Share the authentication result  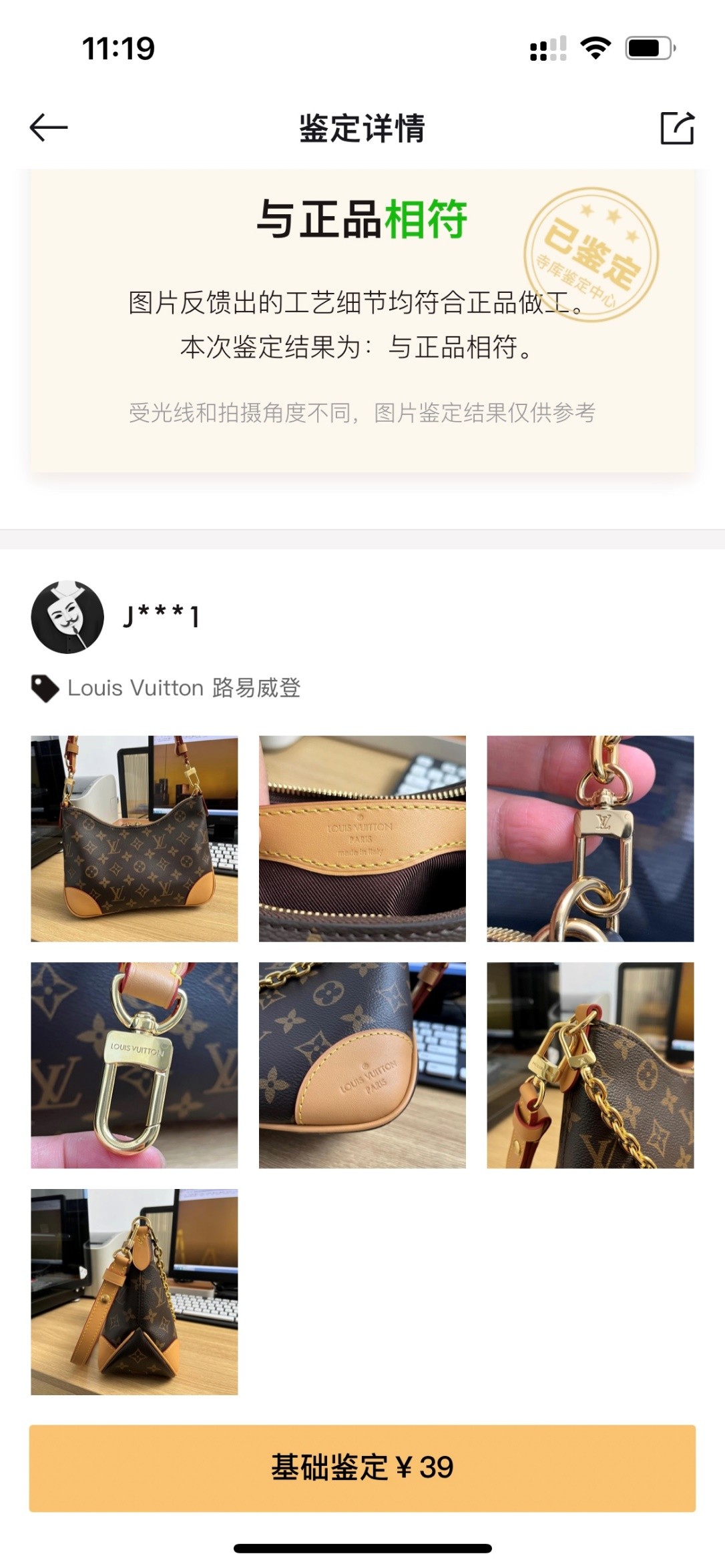[677, 127]
